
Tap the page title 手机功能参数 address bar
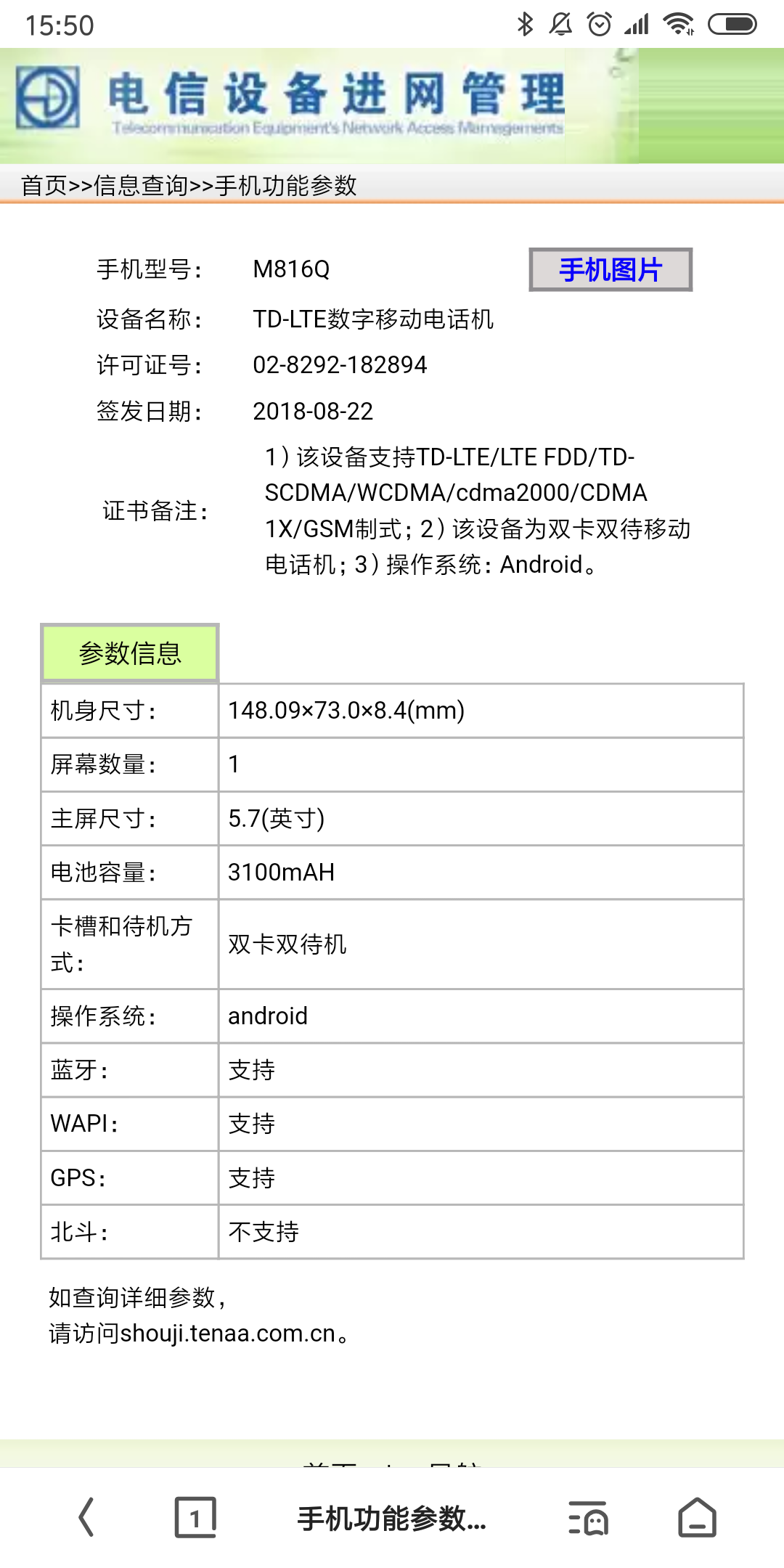(392, 1518)
